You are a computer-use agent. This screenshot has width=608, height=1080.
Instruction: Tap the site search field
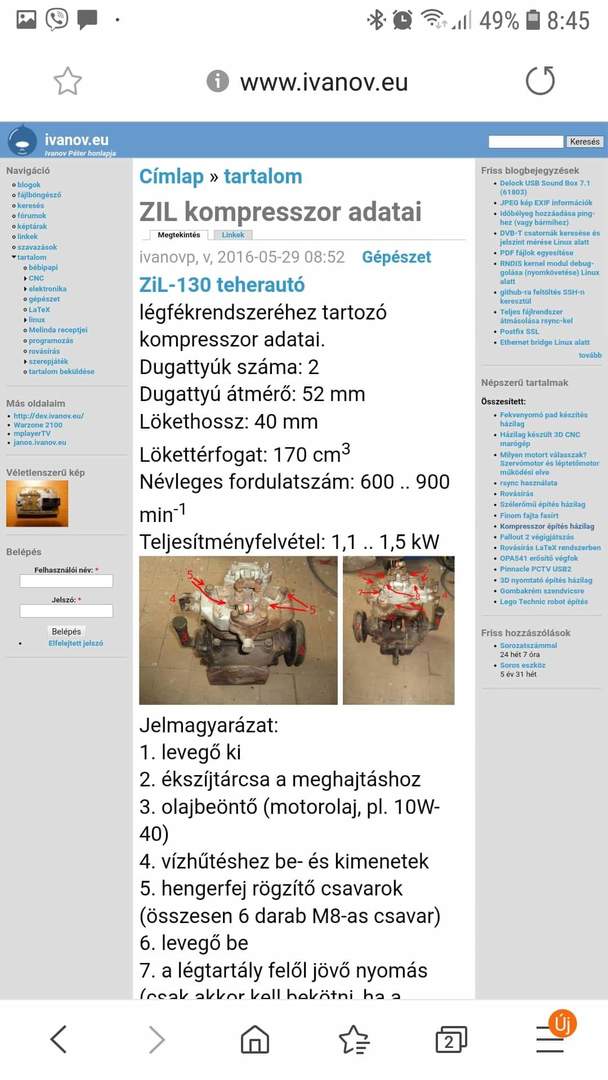click(526, 142)
